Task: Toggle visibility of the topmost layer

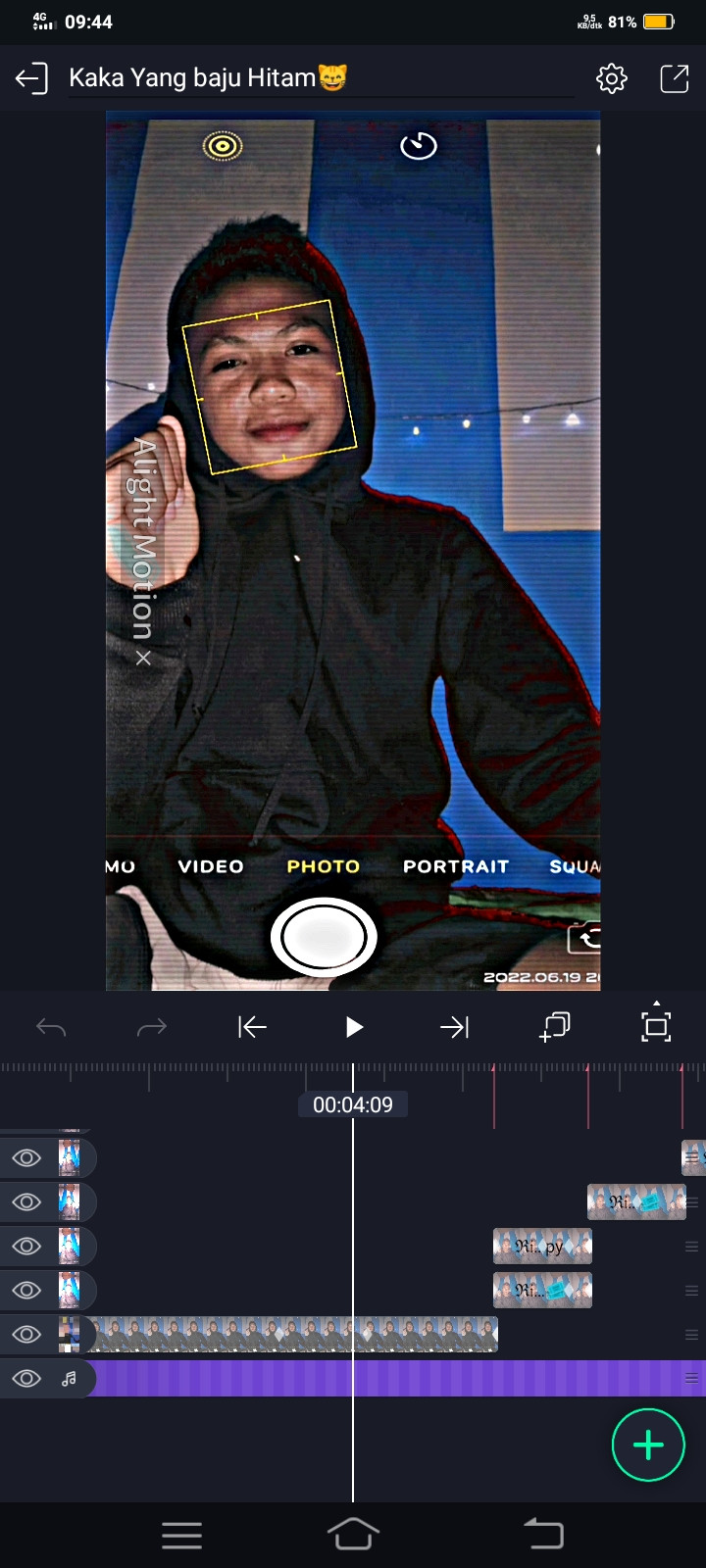Action: coord(26,1158)
